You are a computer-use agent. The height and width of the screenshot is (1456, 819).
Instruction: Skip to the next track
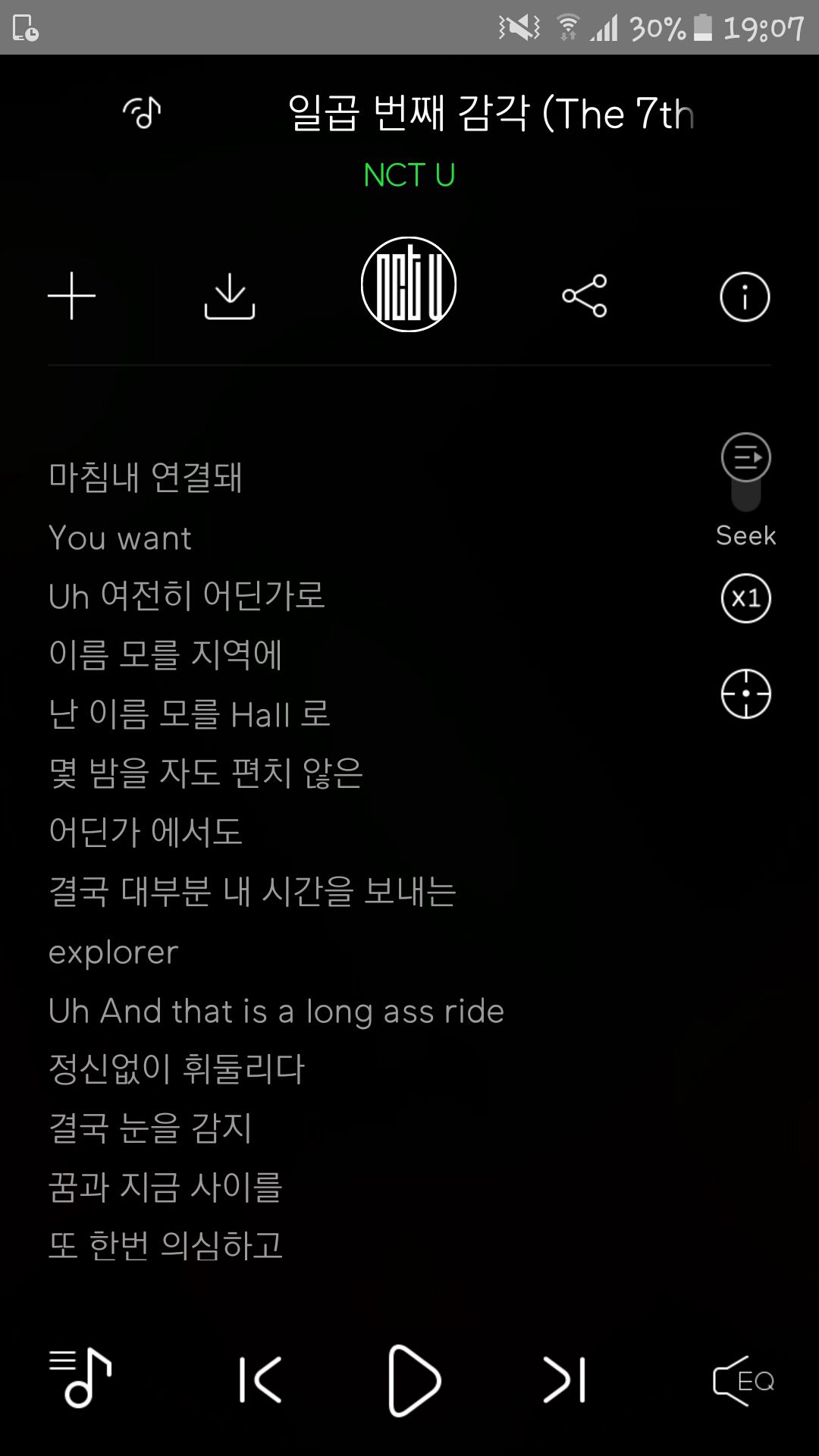tap(565, 1379)
